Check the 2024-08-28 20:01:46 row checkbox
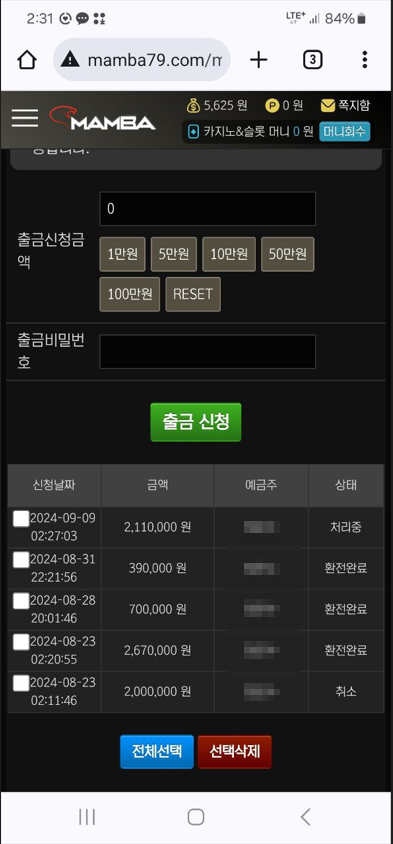Screen dimensions: 393x844 (21, 601)
